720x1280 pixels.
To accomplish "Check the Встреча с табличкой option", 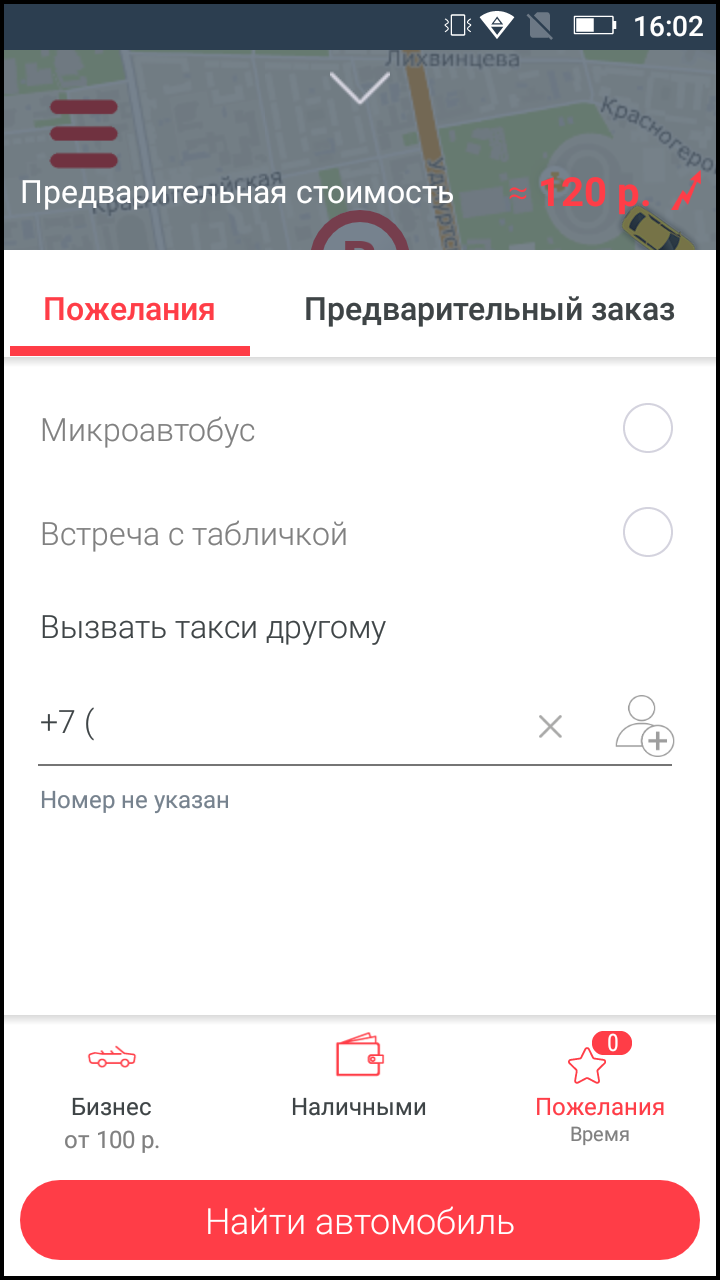I will click(x=647, y=533).
